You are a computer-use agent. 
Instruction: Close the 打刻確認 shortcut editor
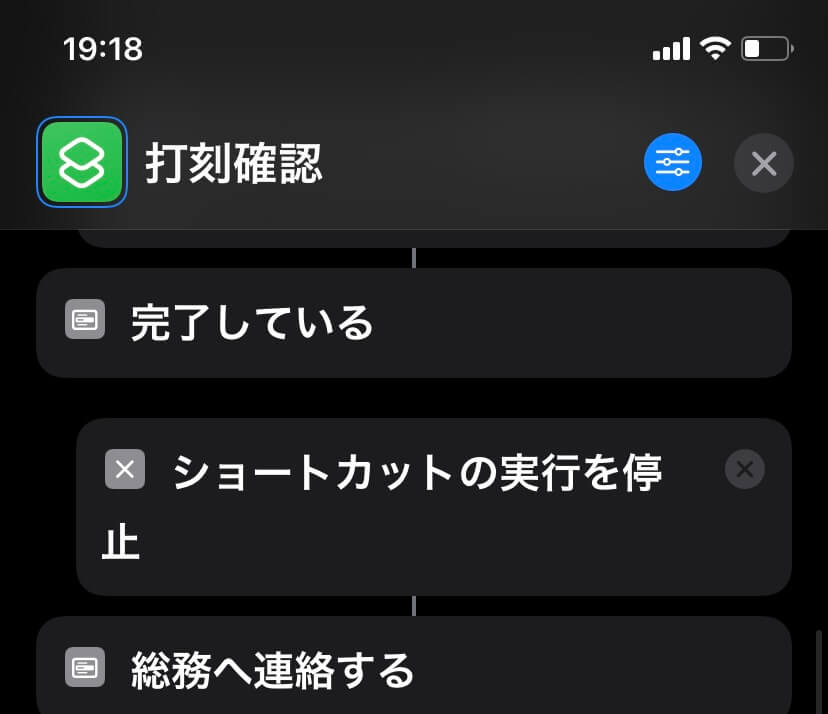[763, 163]
